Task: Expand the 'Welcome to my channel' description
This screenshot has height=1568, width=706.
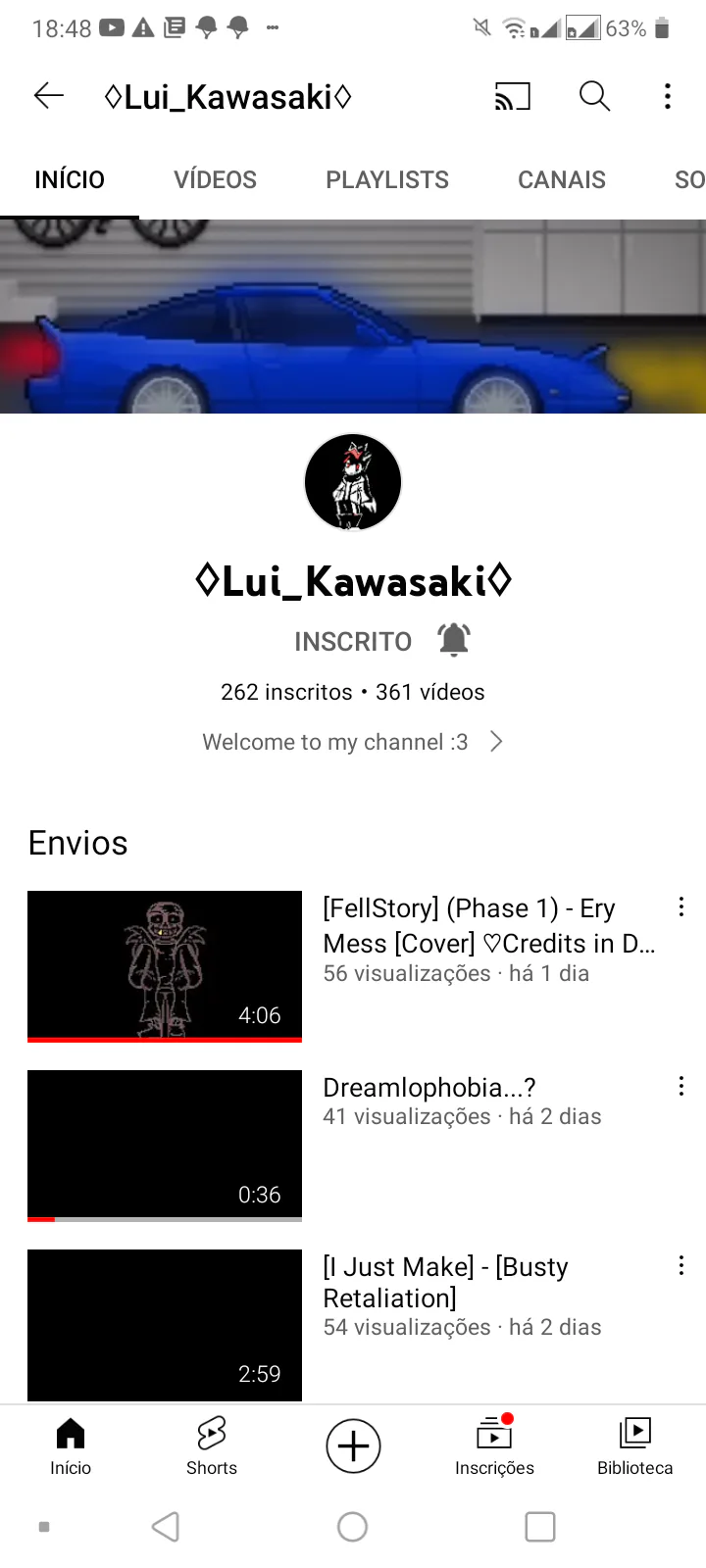Action: tap(353, 742)
